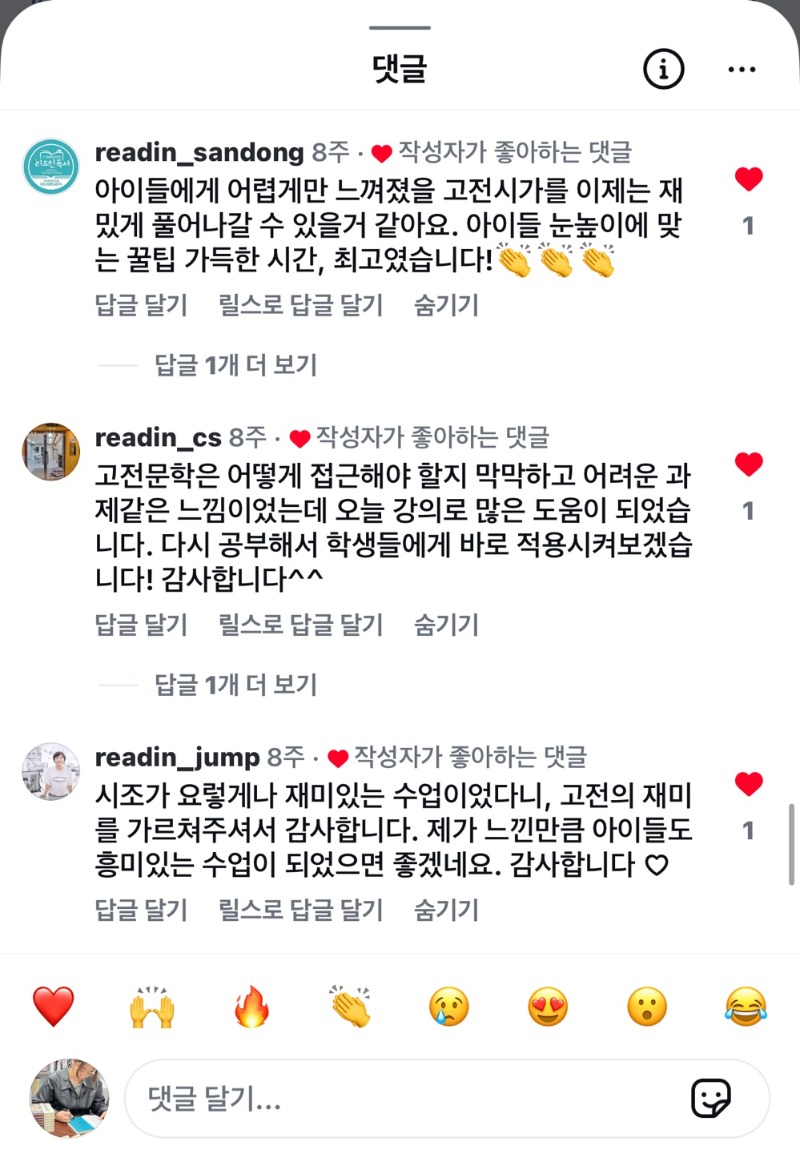Tap 답글 달기 under readin_sandong's comment
The image size is (800, 1153).
[141, 305]
